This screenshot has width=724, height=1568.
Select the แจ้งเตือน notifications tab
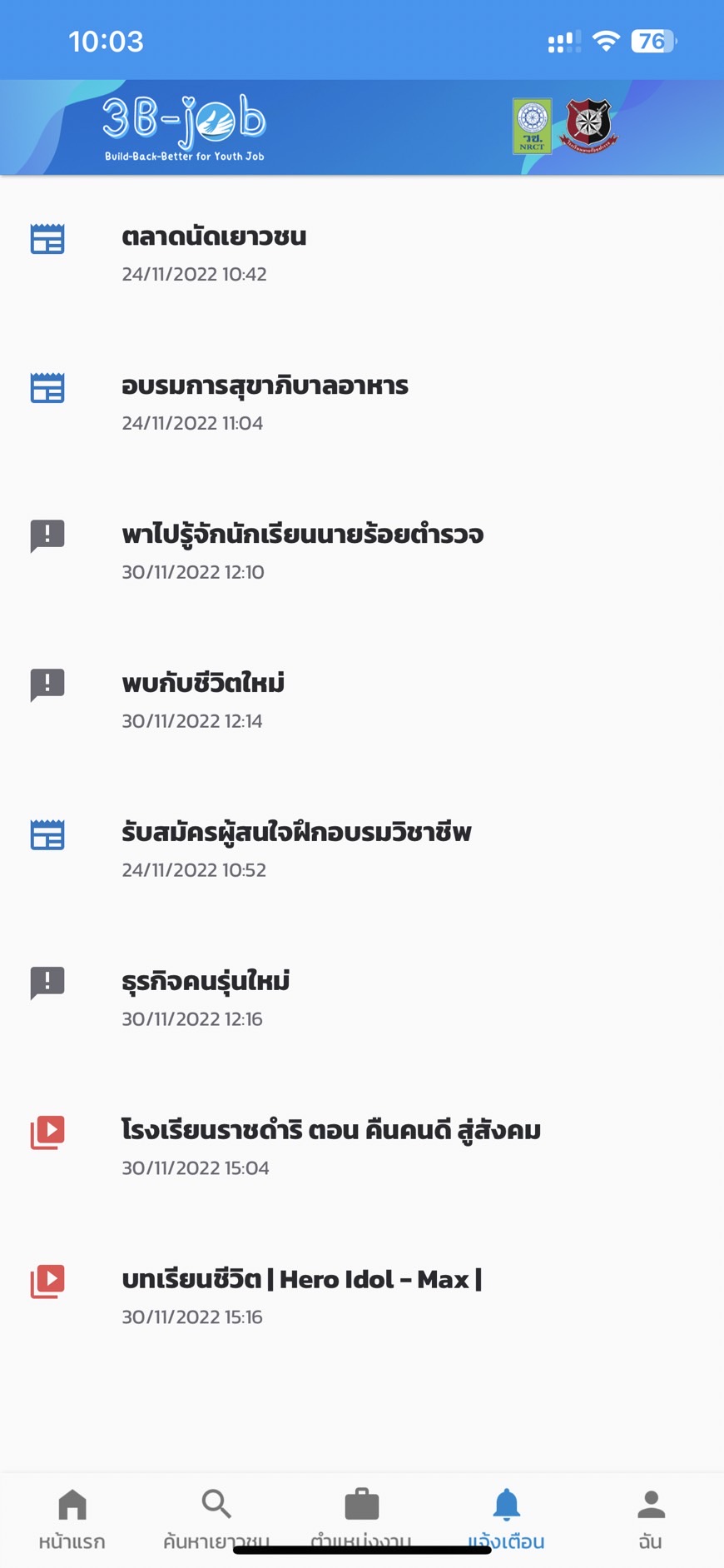click(x=506, y=1519)
